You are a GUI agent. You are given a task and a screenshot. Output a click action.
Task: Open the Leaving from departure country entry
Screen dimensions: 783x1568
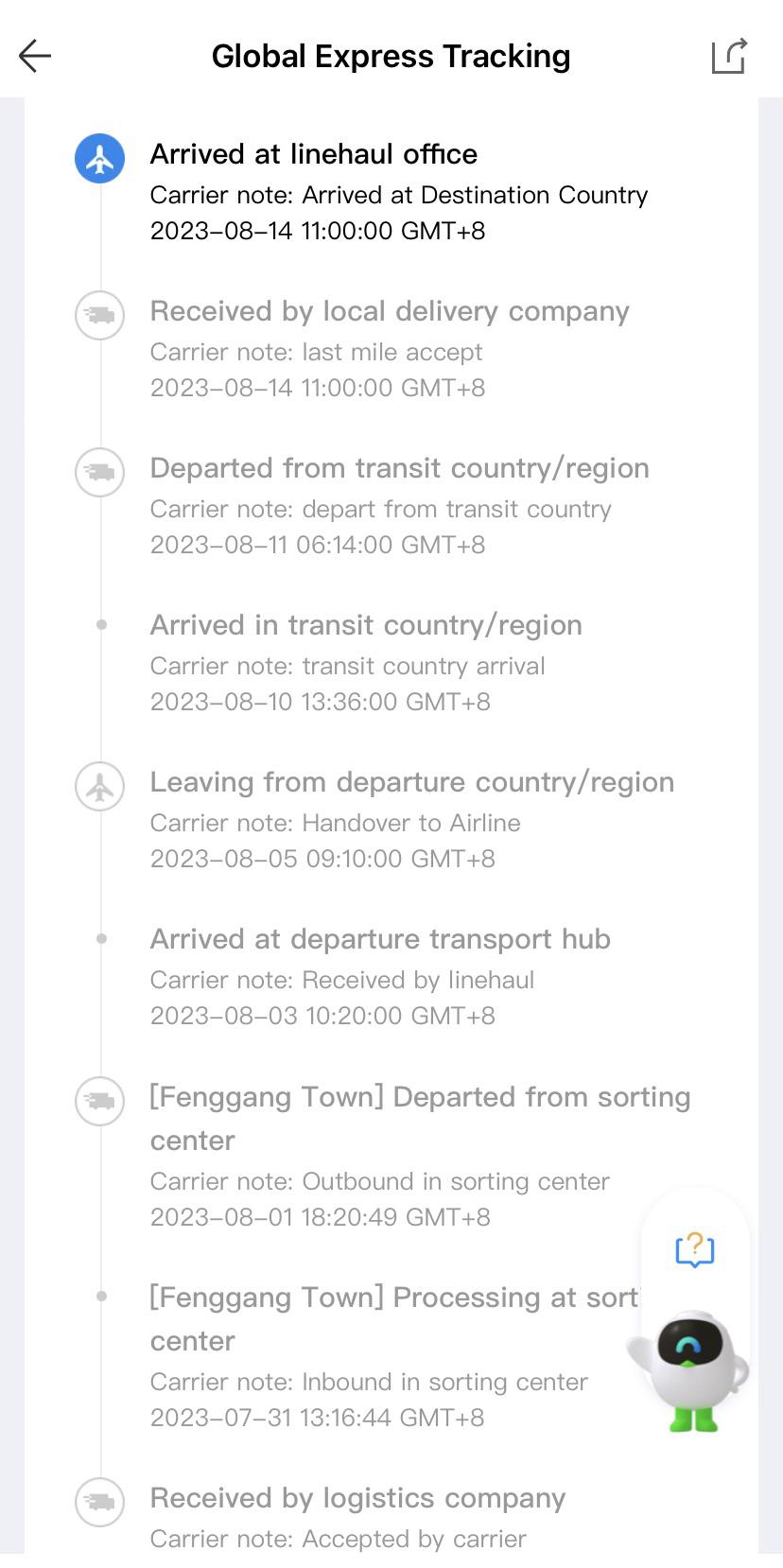pyautogui.click(x=411, y=781)
